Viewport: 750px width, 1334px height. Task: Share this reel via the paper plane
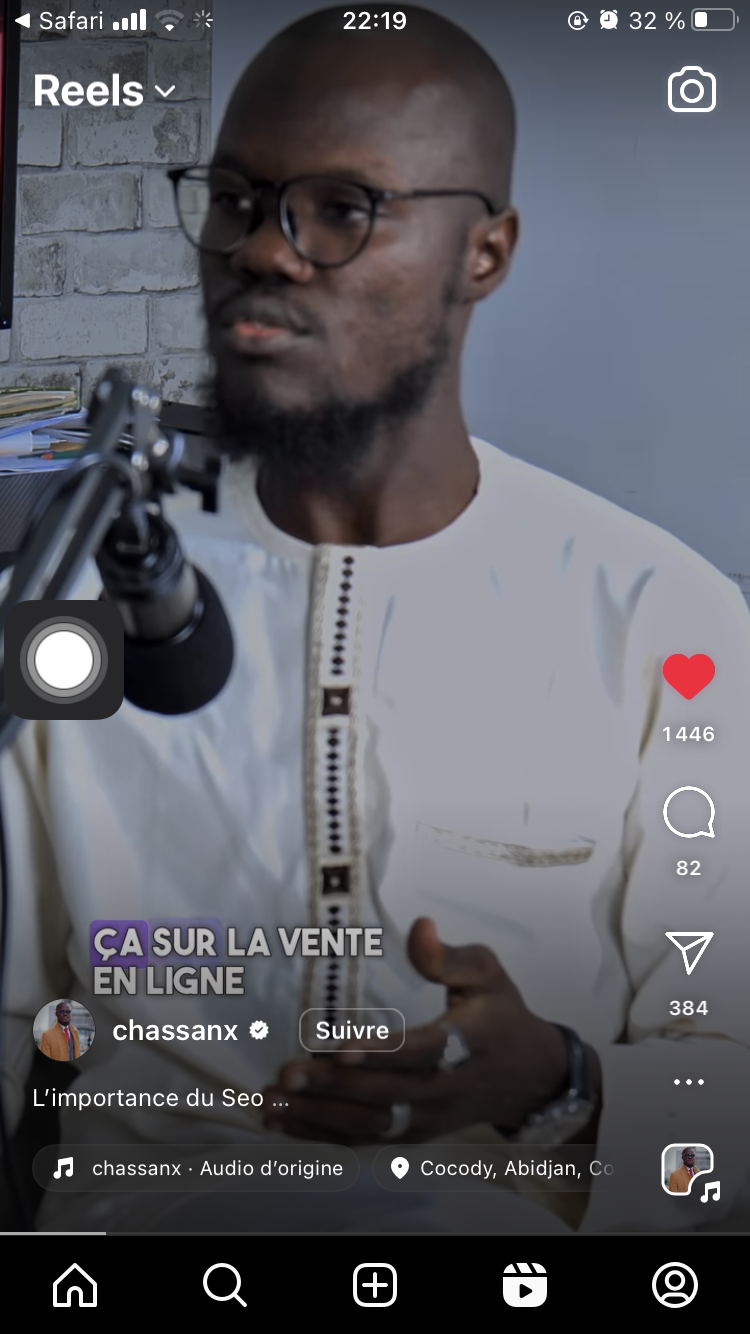point(689,952)
